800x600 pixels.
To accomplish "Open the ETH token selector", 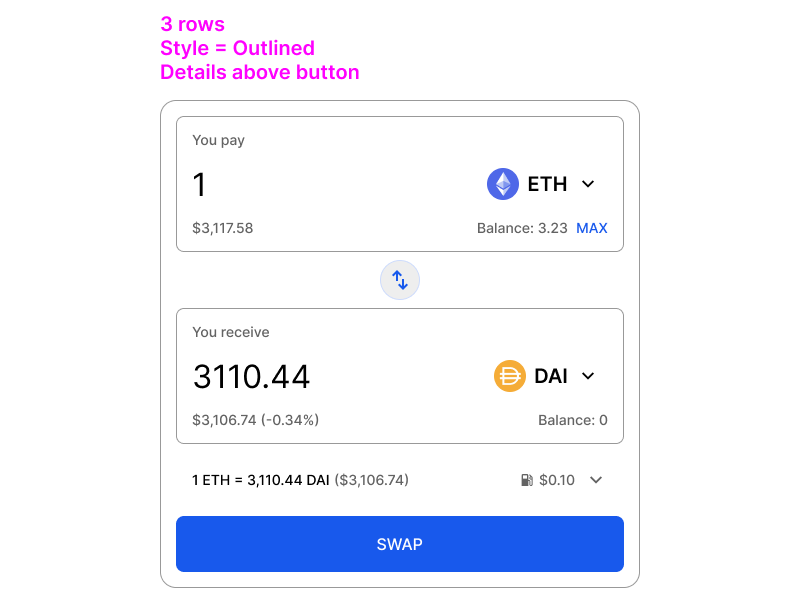I will tap(542, 184).
